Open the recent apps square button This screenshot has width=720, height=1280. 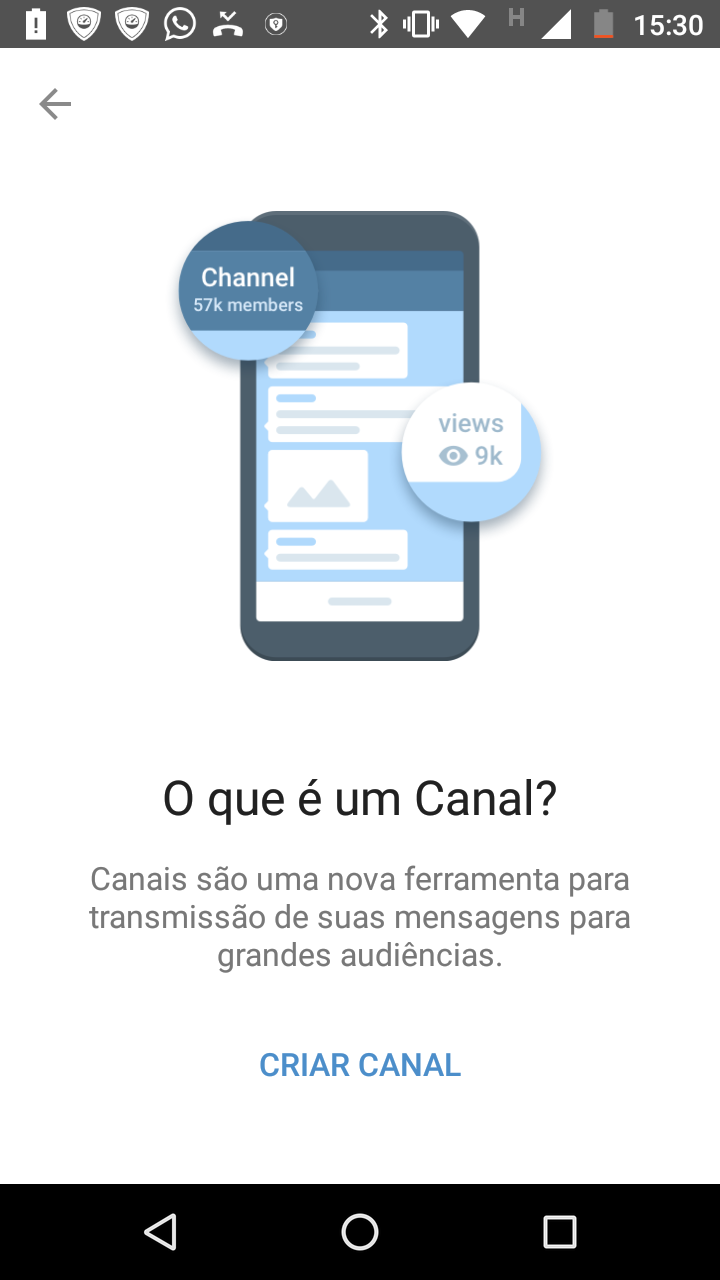click(x=560, y=1232)
